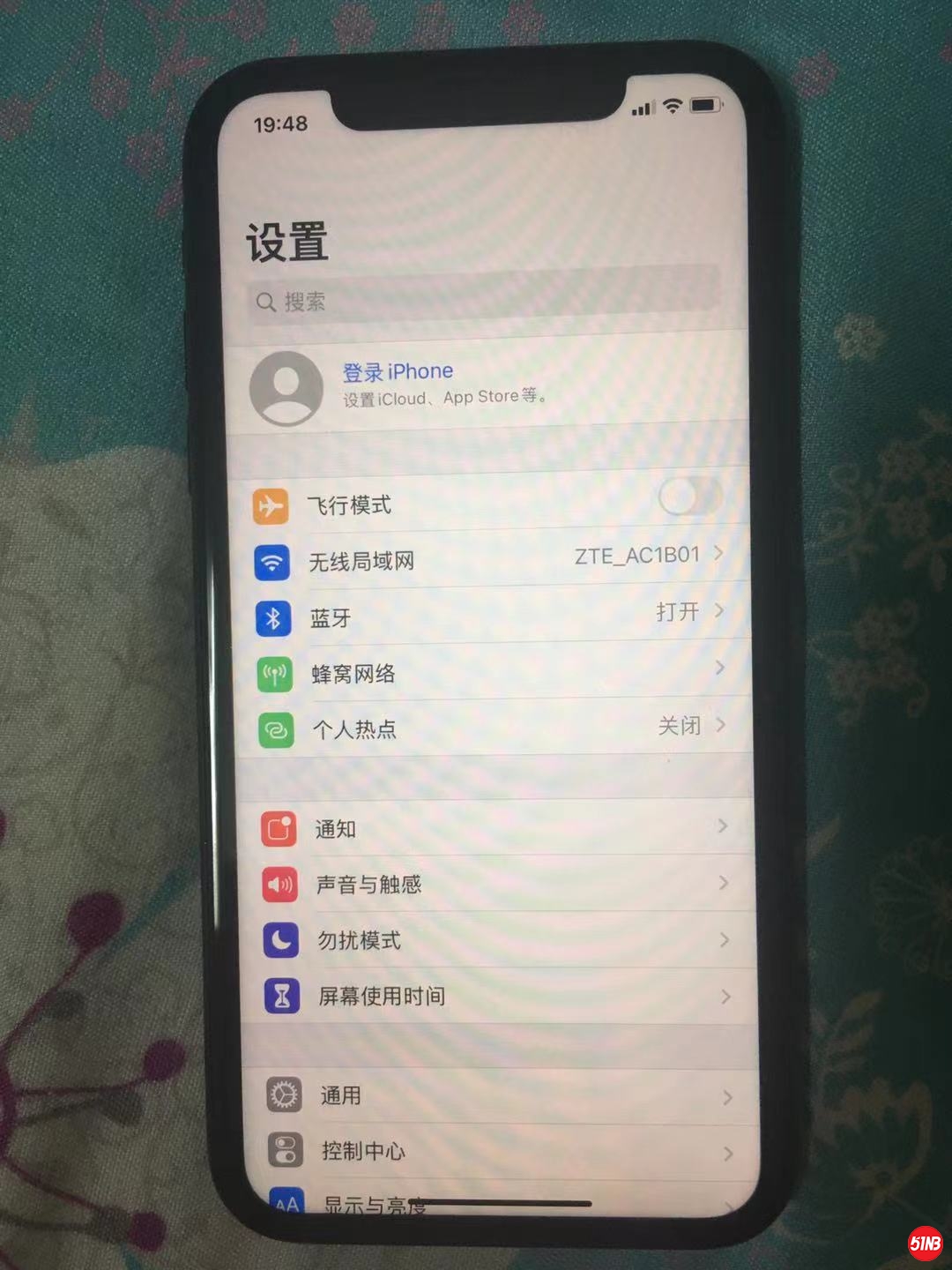Open 屏幕使用时间 settings

point(498,997)
